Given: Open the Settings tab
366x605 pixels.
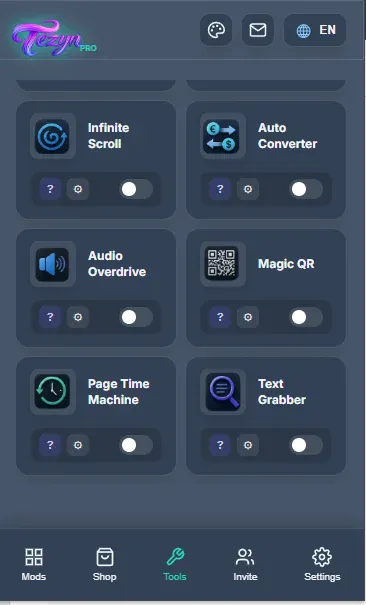Looking at the screenshot, I should coord(322,564).
